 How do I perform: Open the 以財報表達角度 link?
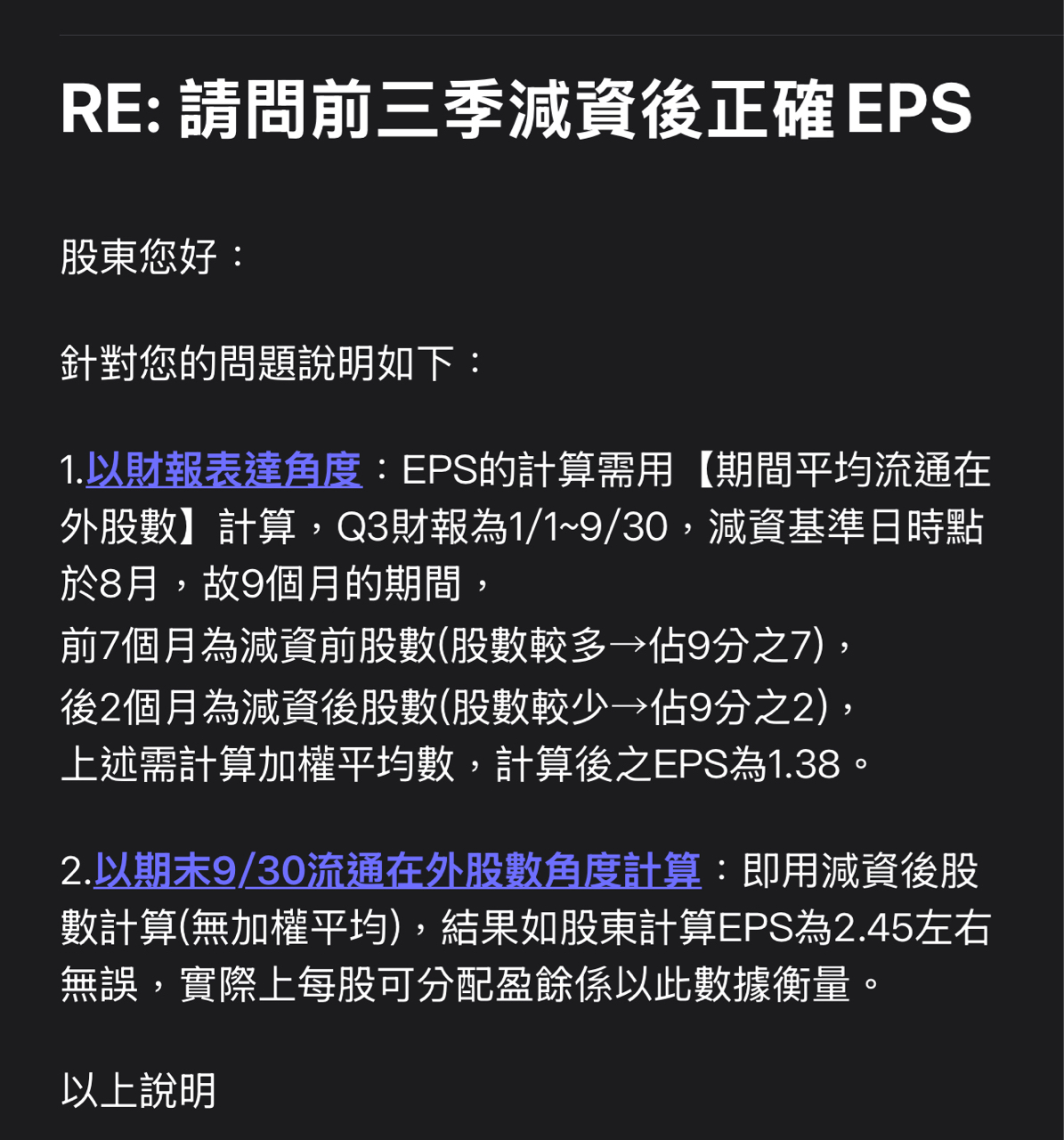click(223, 469)
